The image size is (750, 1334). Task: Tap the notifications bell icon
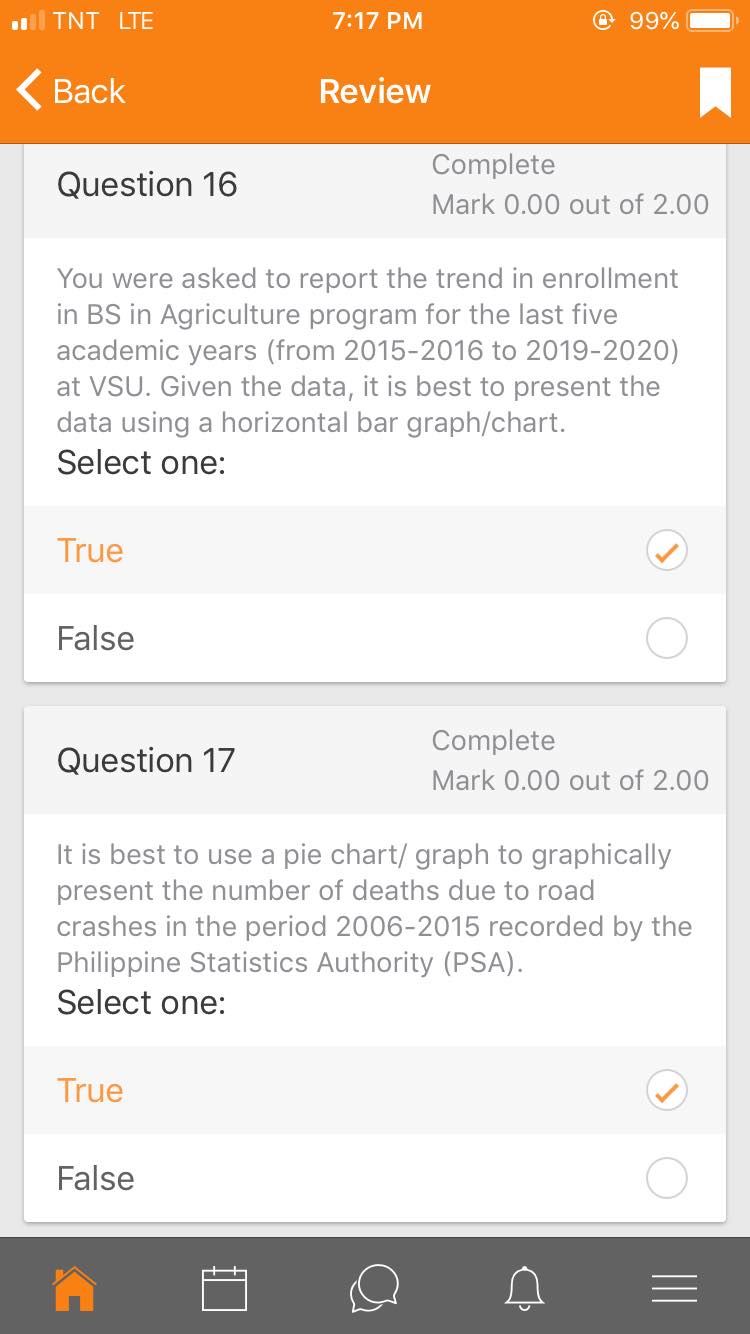pos(524,1288)
